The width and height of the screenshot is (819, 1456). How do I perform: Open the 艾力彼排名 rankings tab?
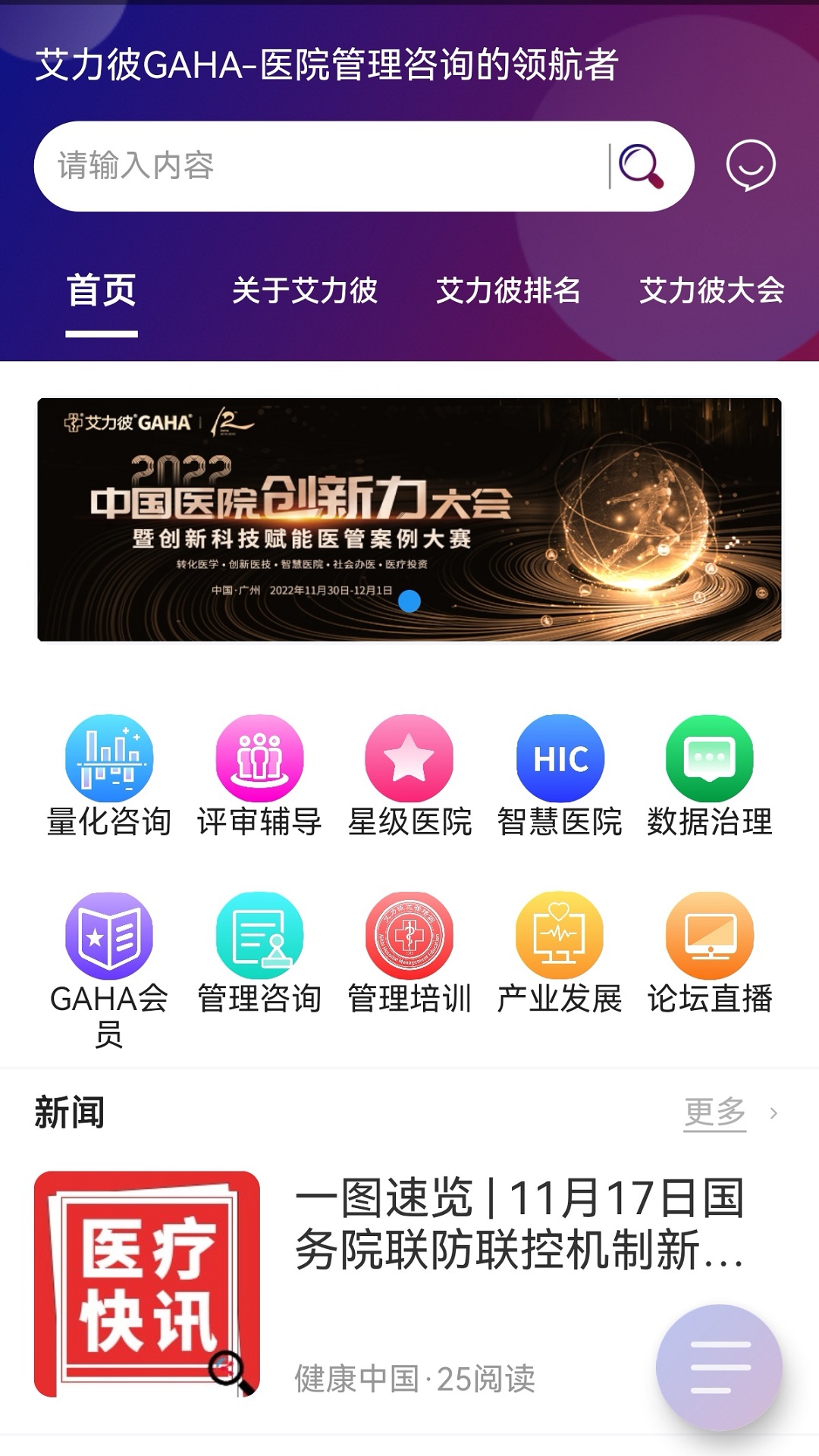tap(510, 291)
